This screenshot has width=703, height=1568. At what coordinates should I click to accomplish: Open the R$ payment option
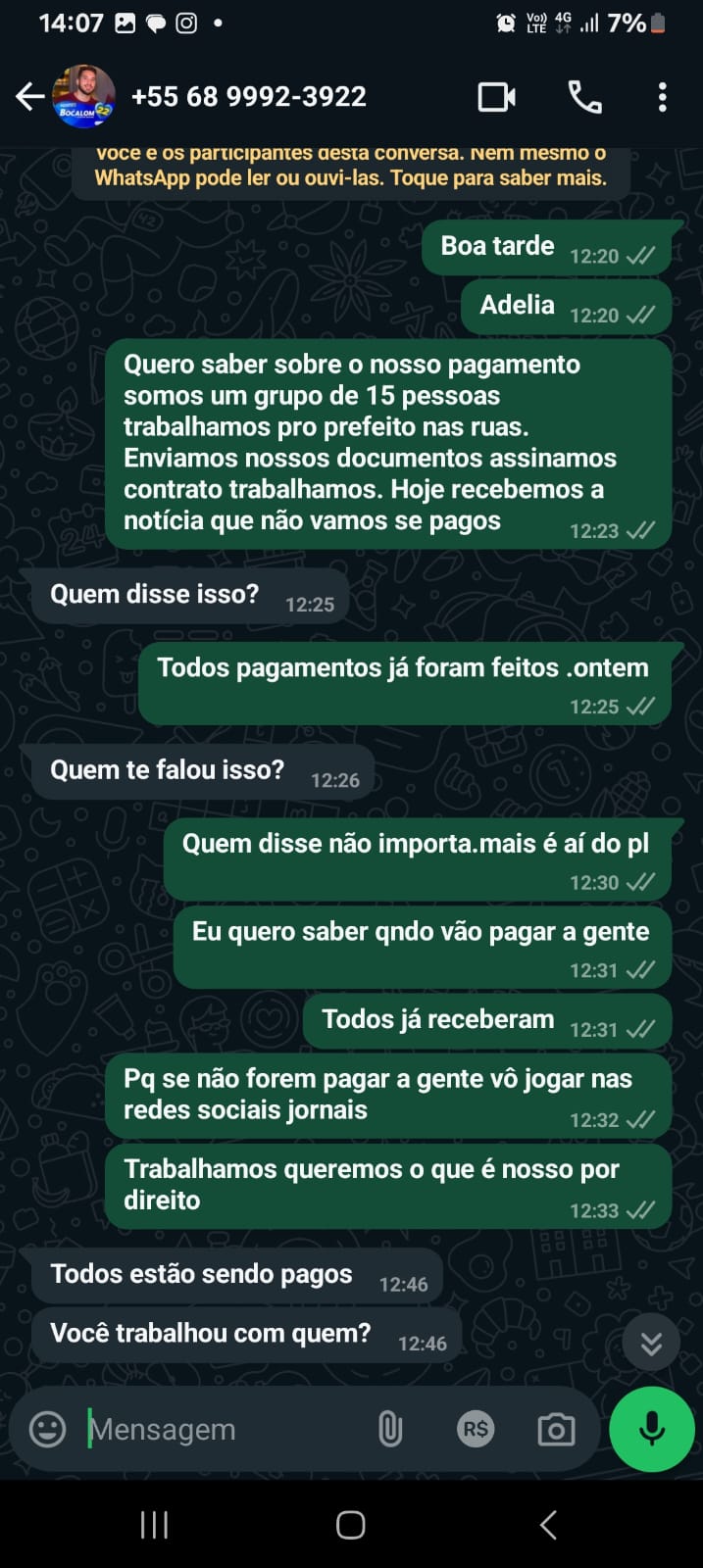476,1429
